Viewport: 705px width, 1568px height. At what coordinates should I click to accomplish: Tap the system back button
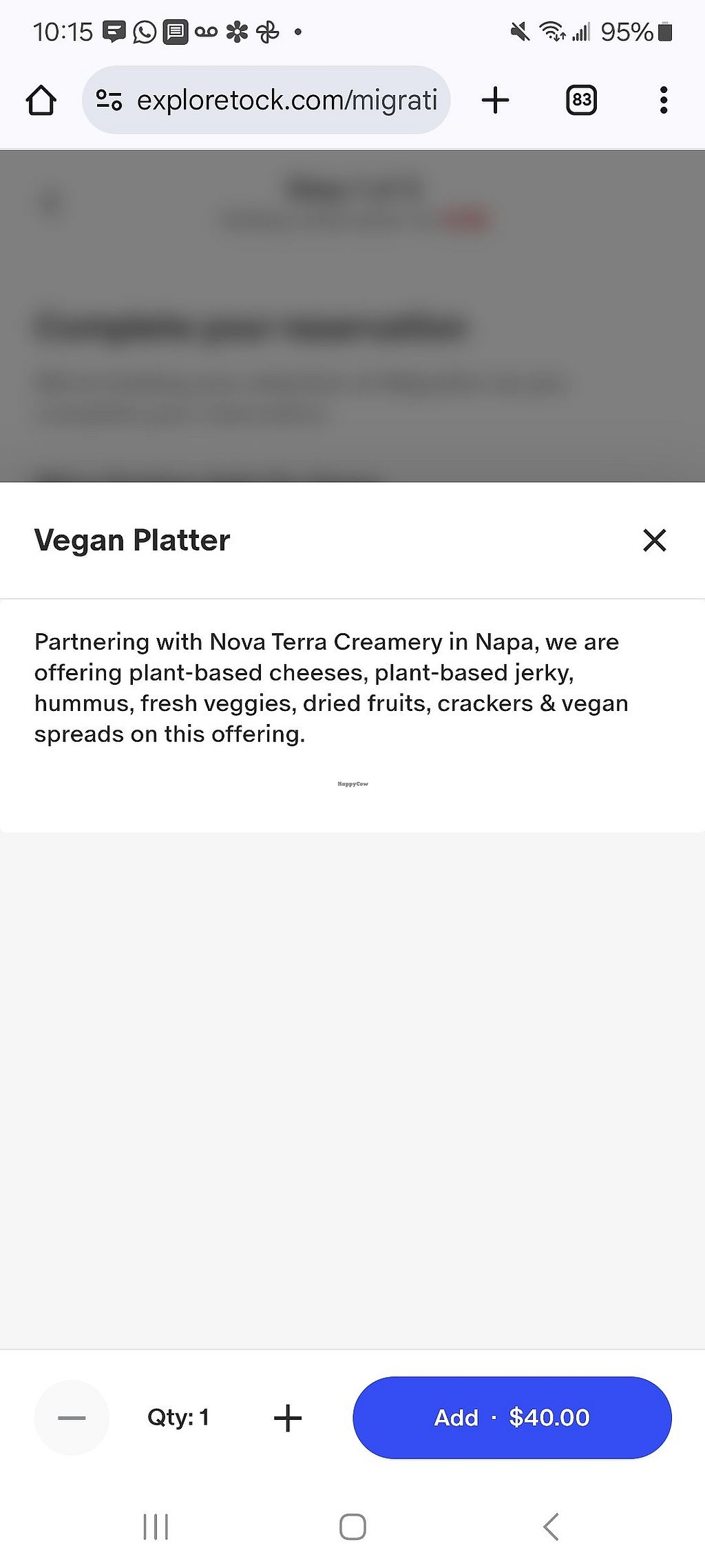550,1527
